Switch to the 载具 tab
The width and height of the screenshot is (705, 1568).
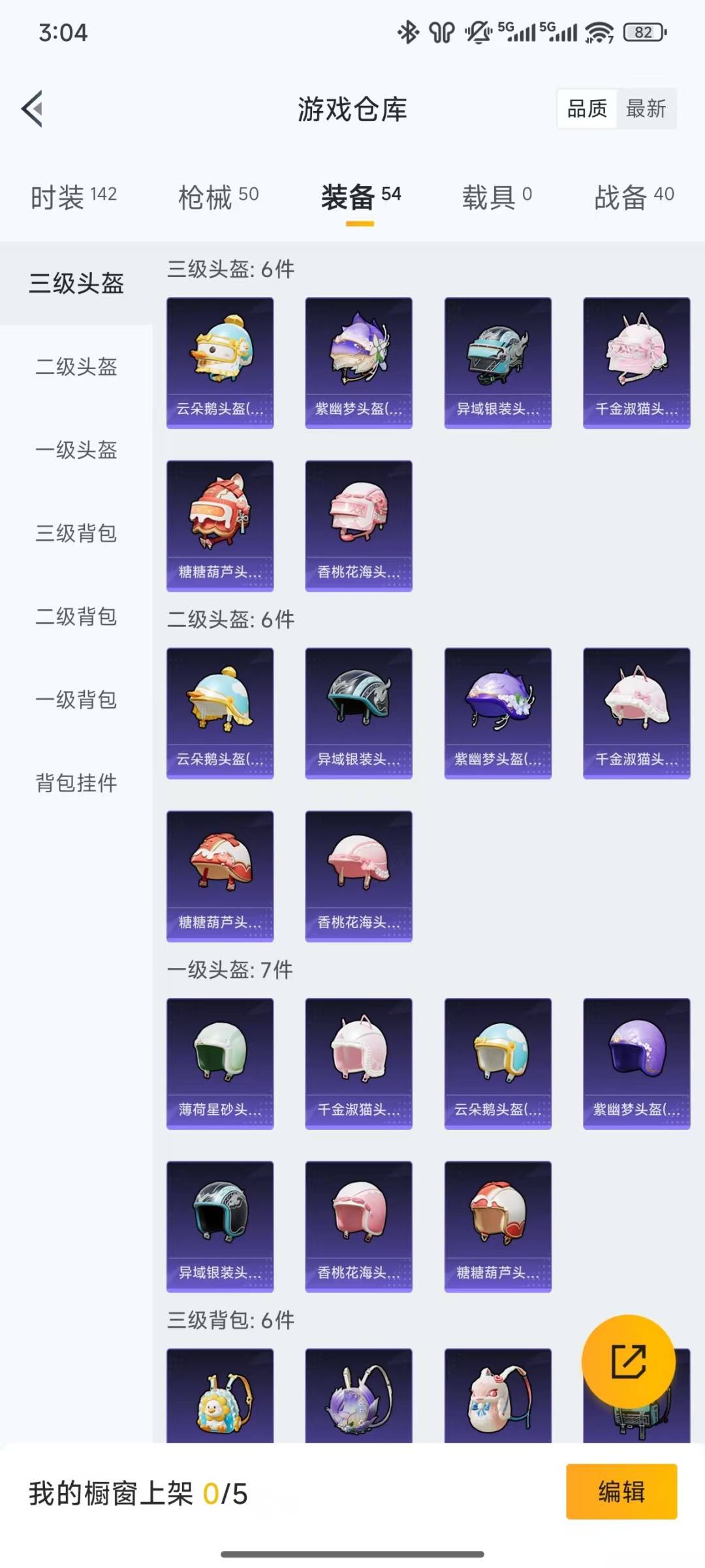tap(497, 197)
